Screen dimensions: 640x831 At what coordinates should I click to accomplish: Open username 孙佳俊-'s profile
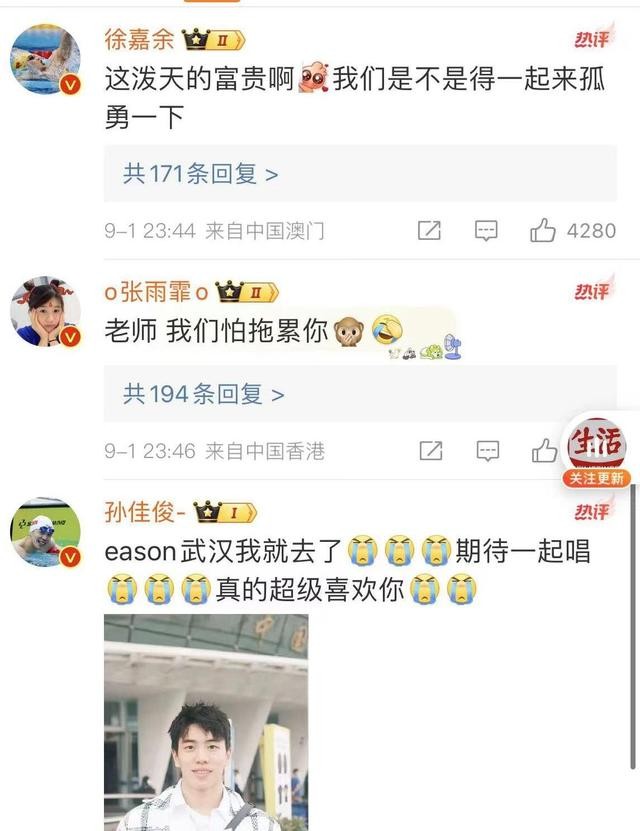[x=145, y=511]
